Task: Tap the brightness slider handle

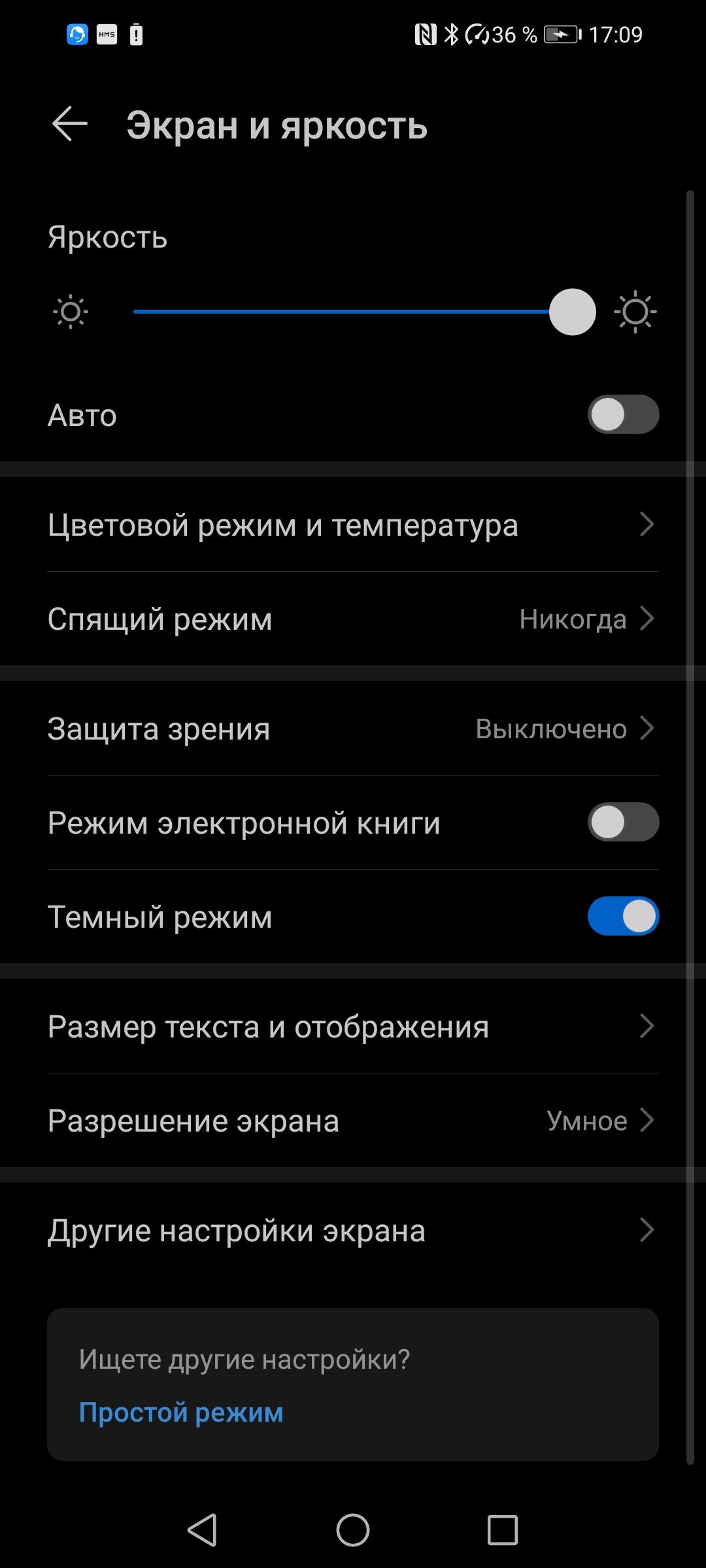Action: click(x=573, y=312)
